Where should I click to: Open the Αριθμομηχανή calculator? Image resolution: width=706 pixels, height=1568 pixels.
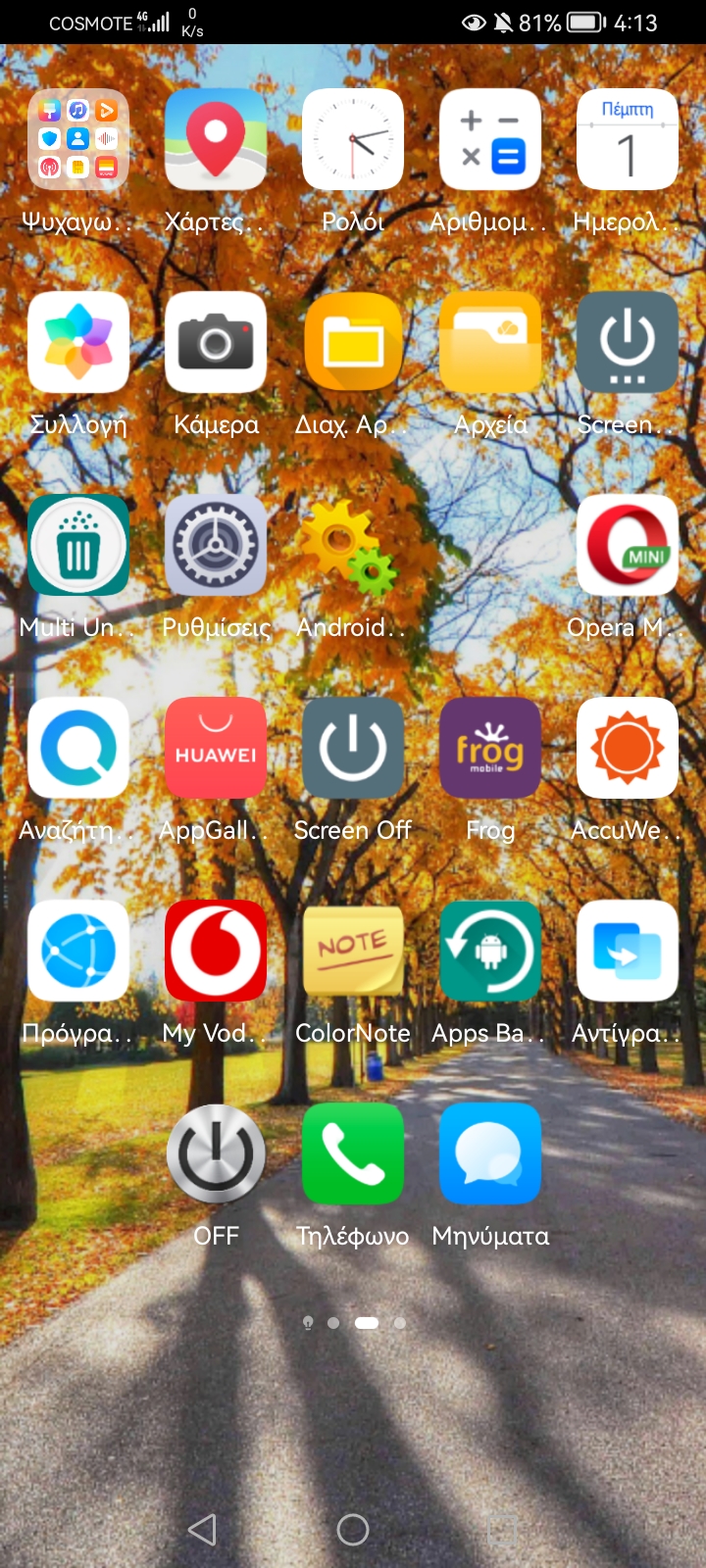(x=490, y=139)
